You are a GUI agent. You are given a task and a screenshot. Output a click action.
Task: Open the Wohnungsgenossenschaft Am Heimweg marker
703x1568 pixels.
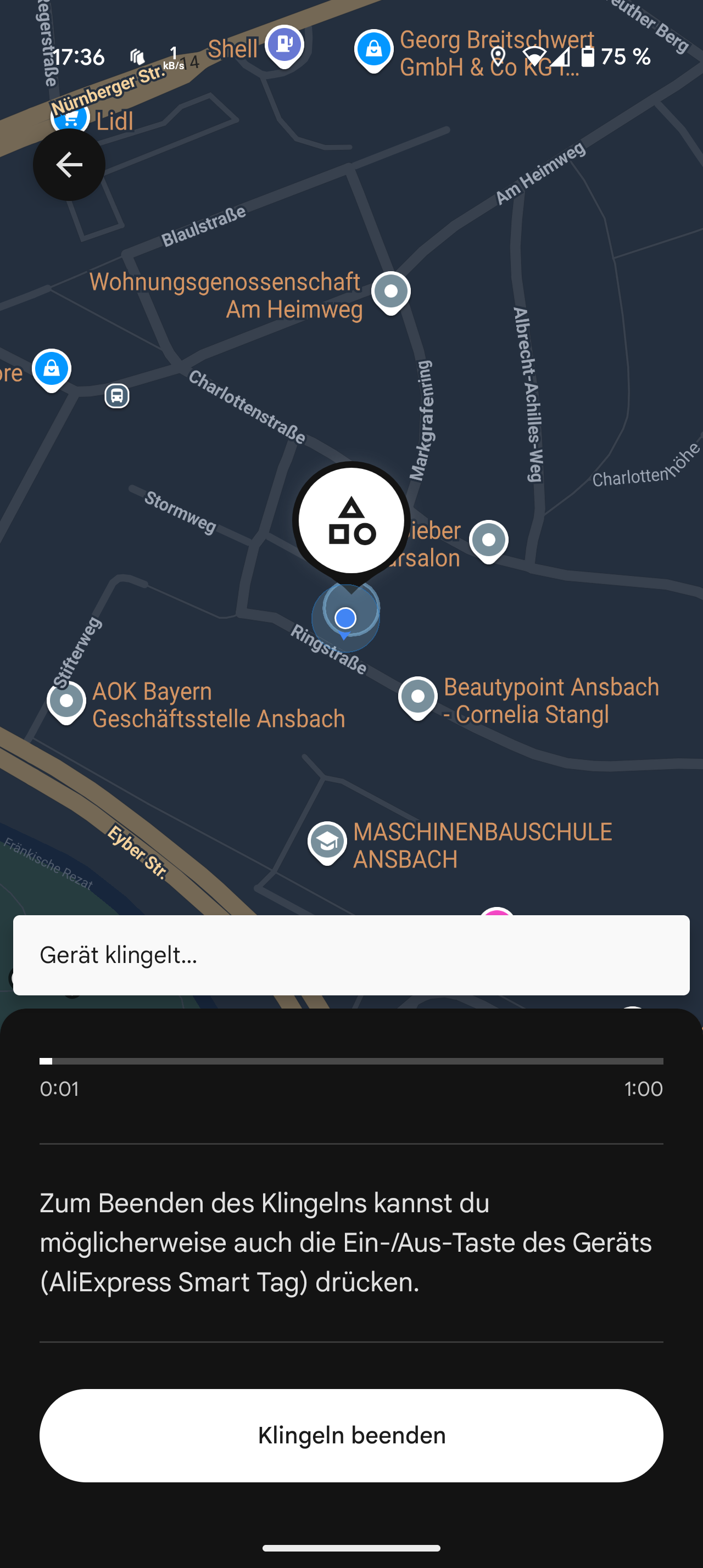coord(390,293)
